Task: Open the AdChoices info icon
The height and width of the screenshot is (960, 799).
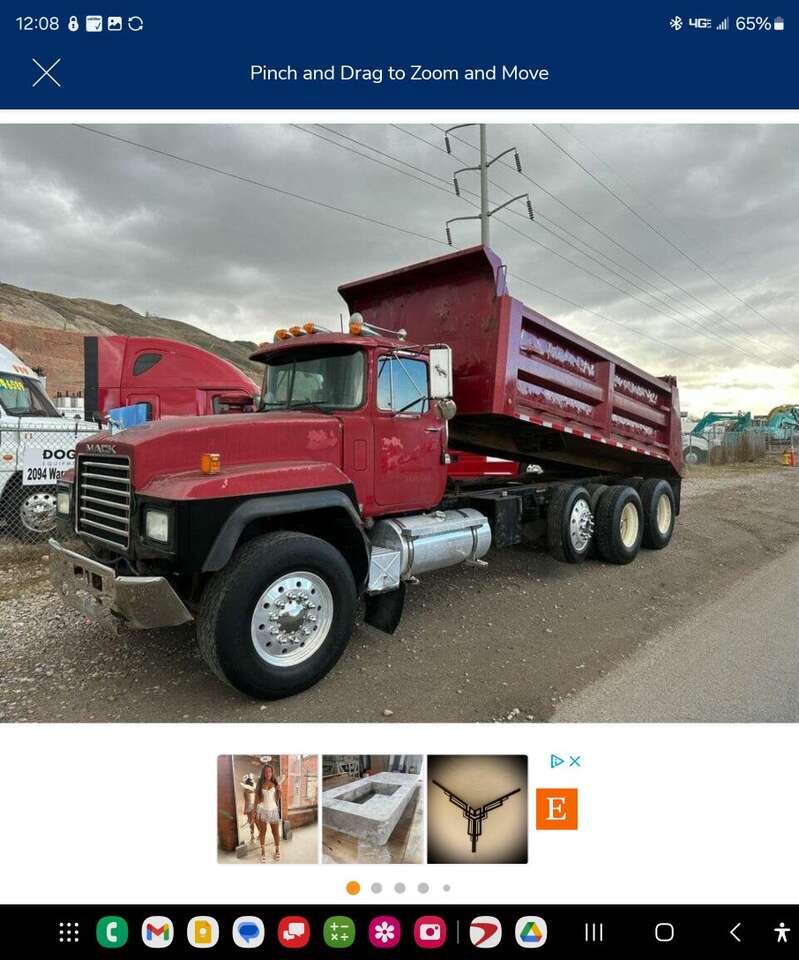Action: pyautogui.click(x=557, y=761)
